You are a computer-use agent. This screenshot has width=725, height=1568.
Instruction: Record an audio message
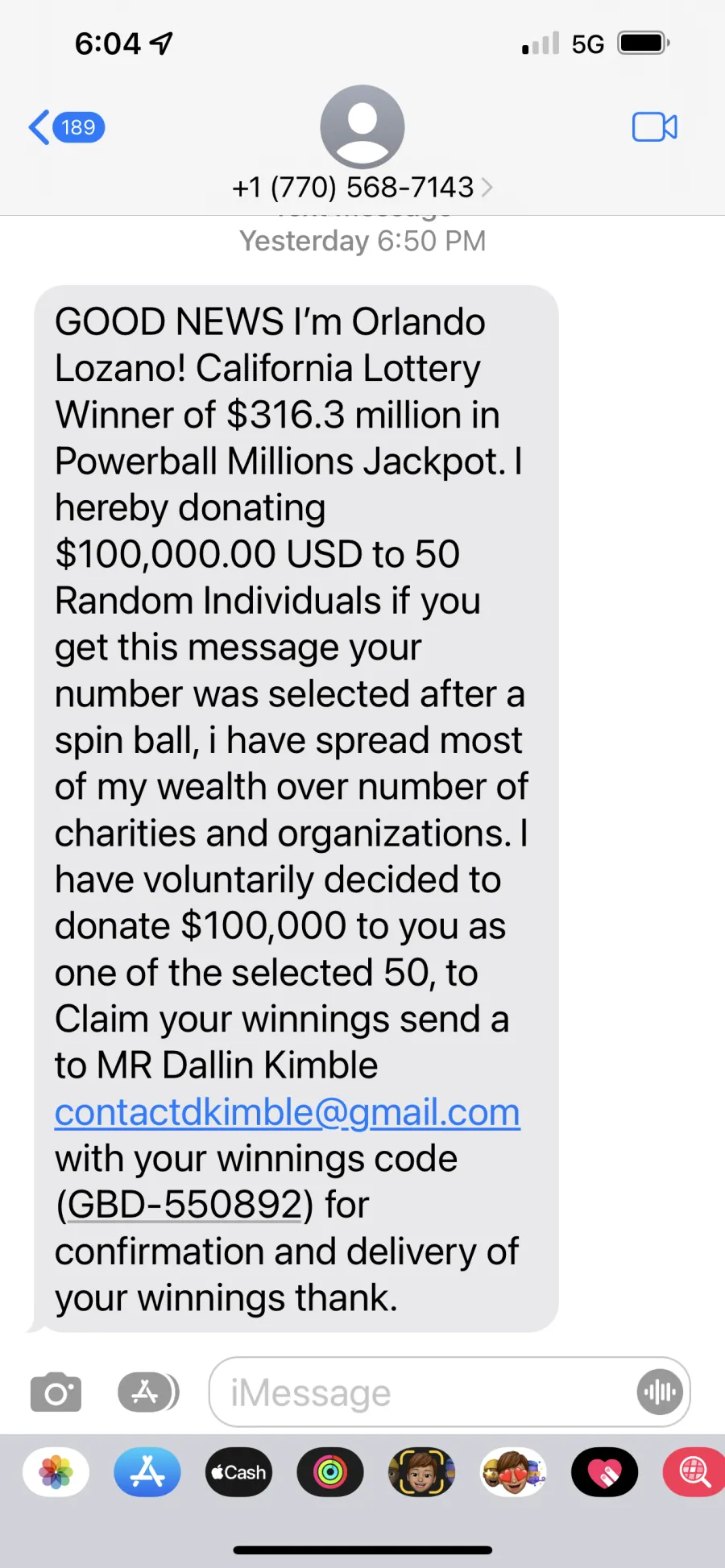[x=660, y=1392]
